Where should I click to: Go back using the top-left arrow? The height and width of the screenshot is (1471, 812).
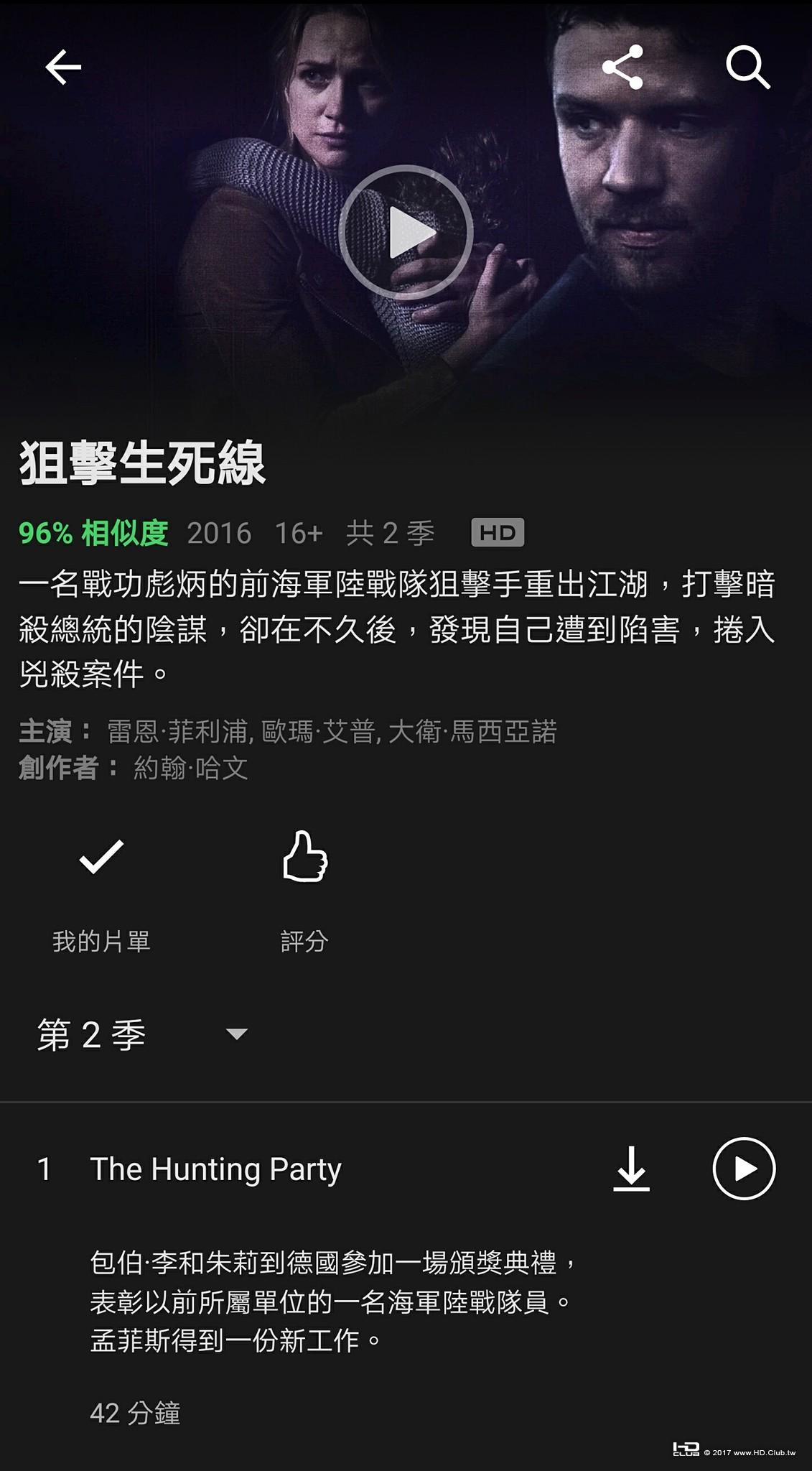pyautogui.click(x=63, y=68)
